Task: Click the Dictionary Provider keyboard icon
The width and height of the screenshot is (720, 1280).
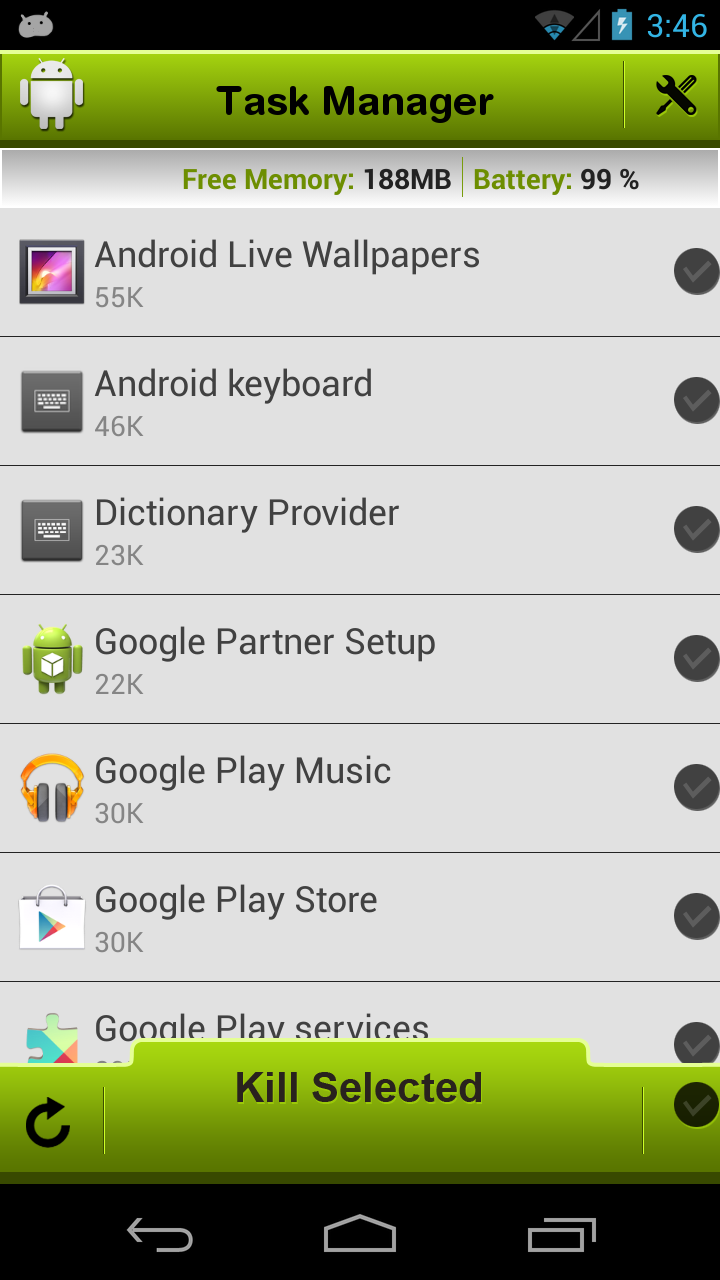Action: 51,529
